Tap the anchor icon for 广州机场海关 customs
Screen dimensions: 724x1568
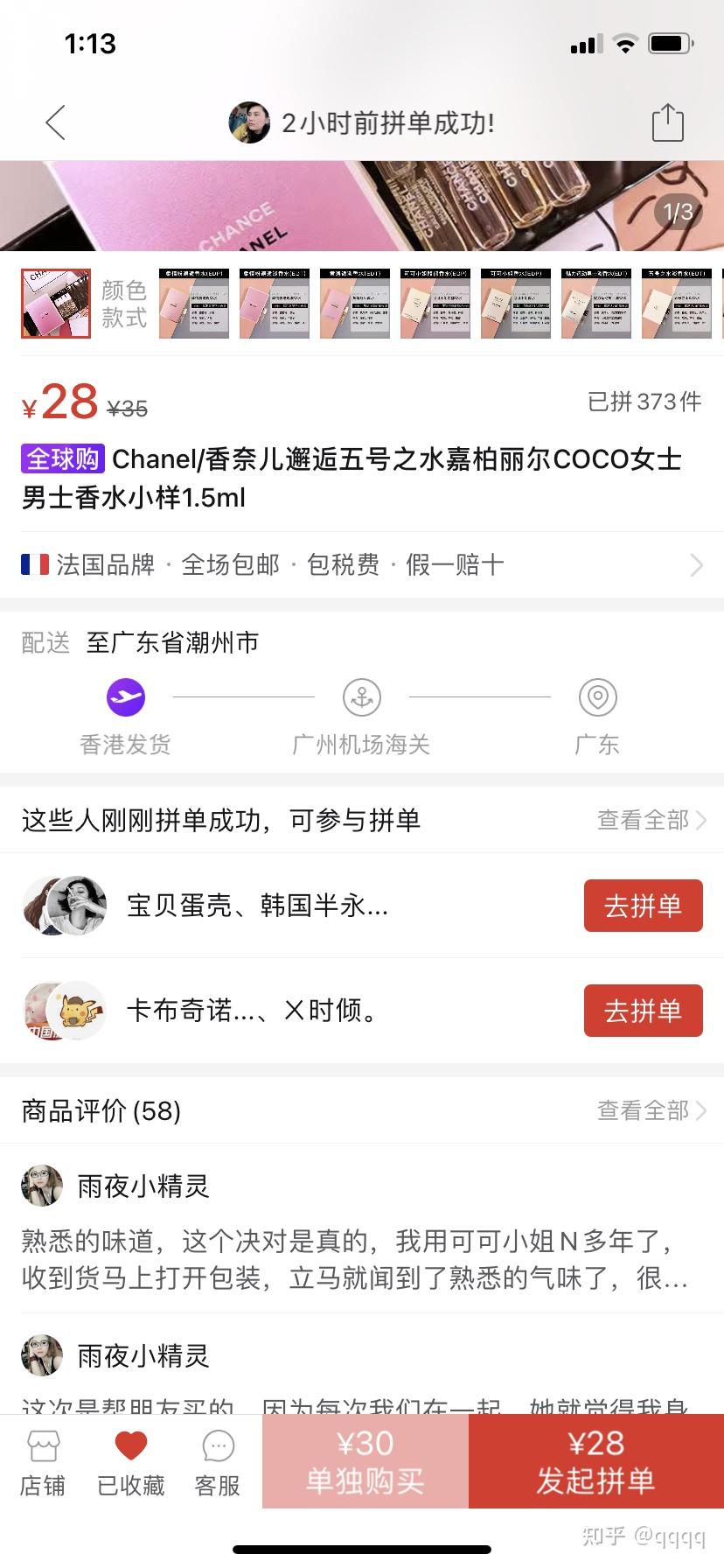[362, 697]
